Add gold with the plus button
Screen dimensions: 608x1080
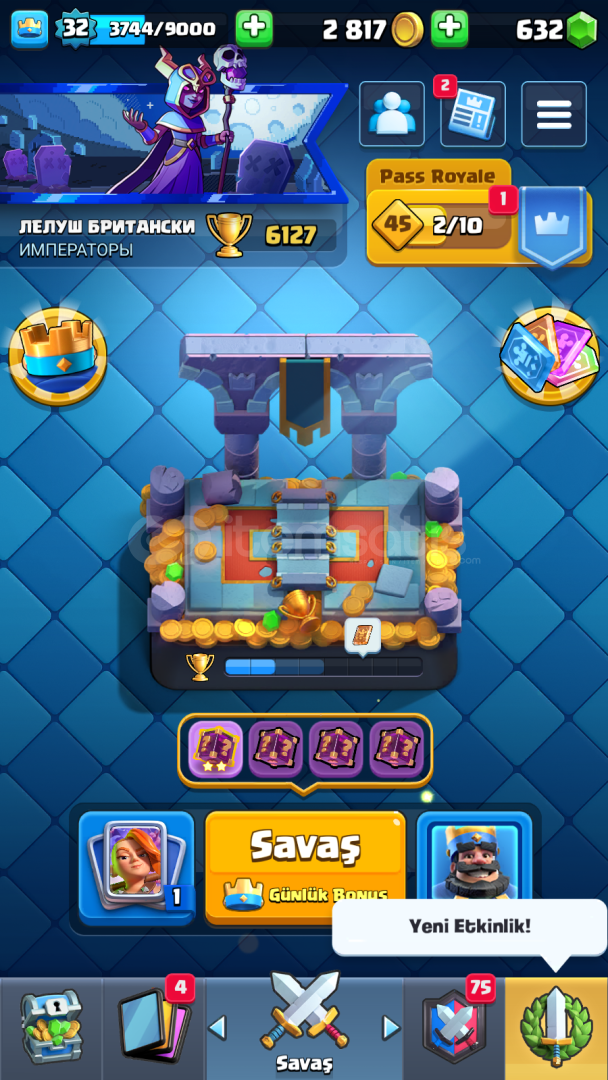(x=450, y=29)
